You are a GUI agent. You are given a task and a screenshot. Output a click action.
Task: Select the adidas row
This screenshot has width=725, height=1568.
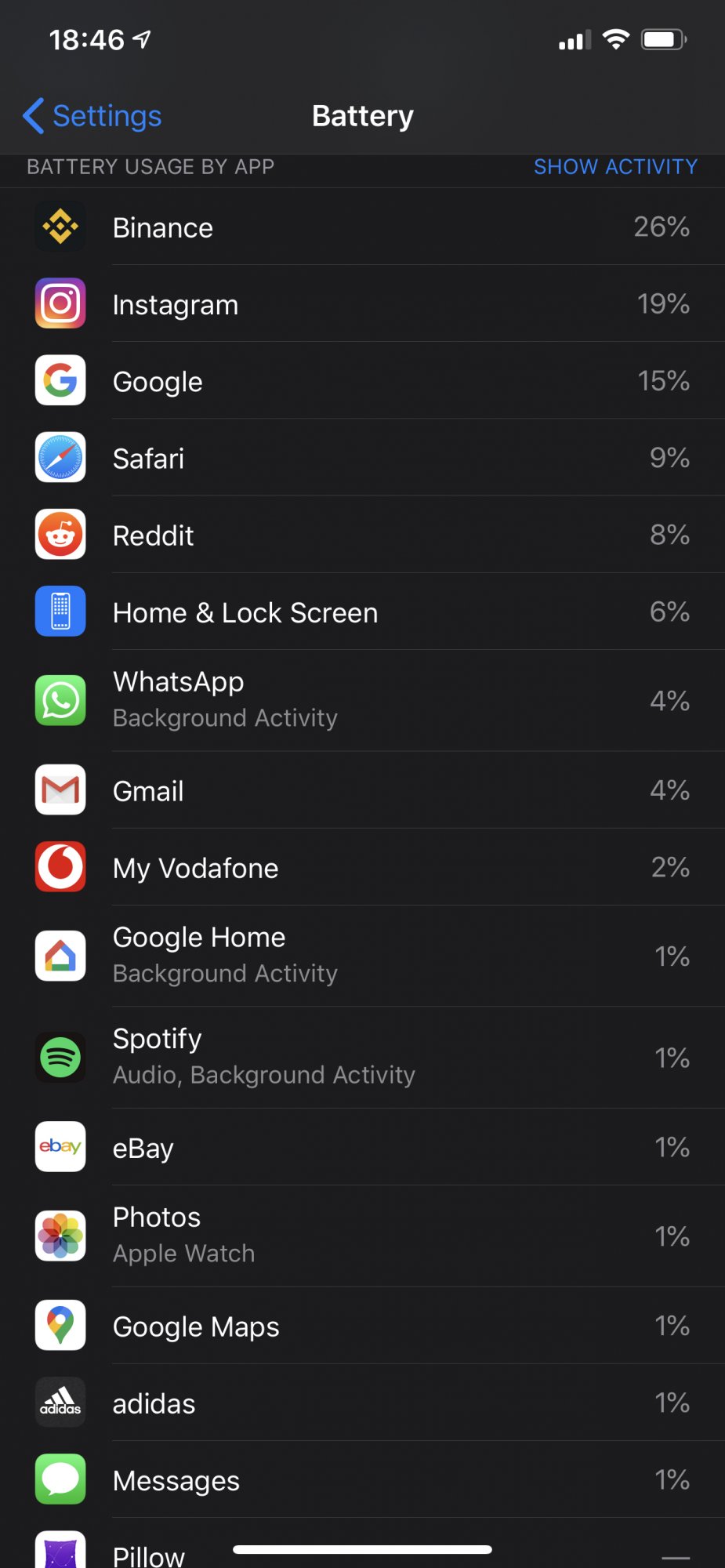362,1403
